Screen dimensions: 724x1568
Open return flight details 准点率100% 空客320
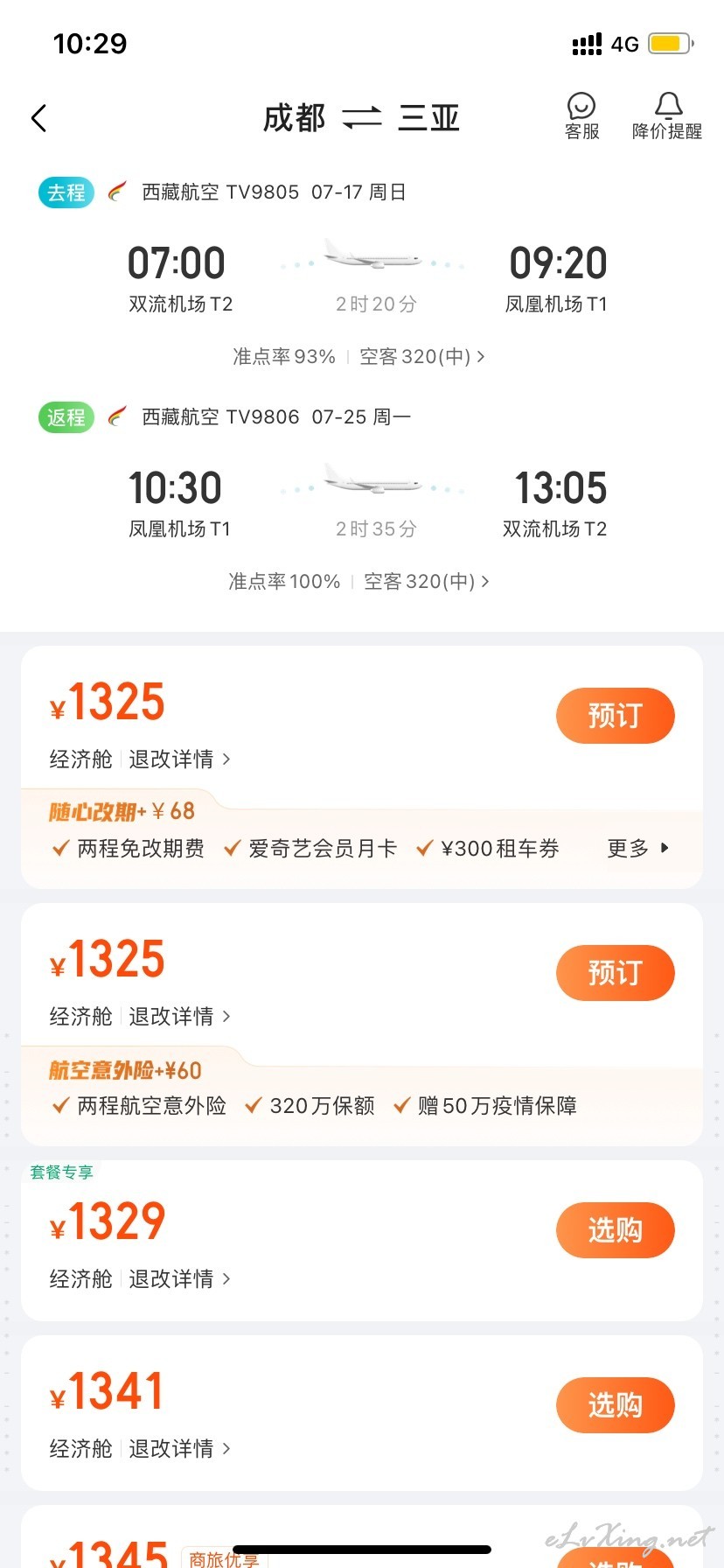point(359,581)
